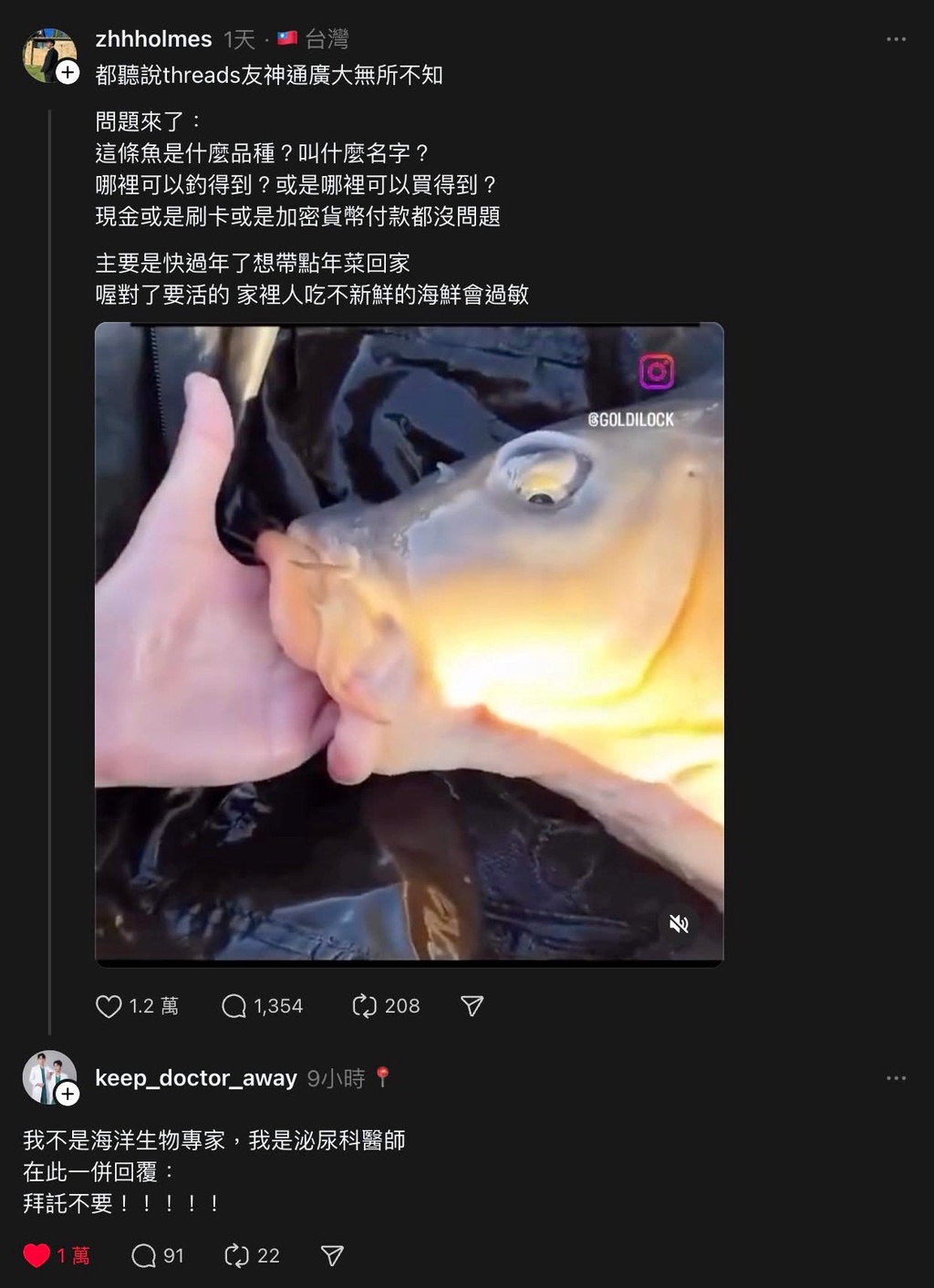Repost zhhholmes' post with 208 reposts
This screenshot has width=934, height=1288.
[x=365, y=1006]
